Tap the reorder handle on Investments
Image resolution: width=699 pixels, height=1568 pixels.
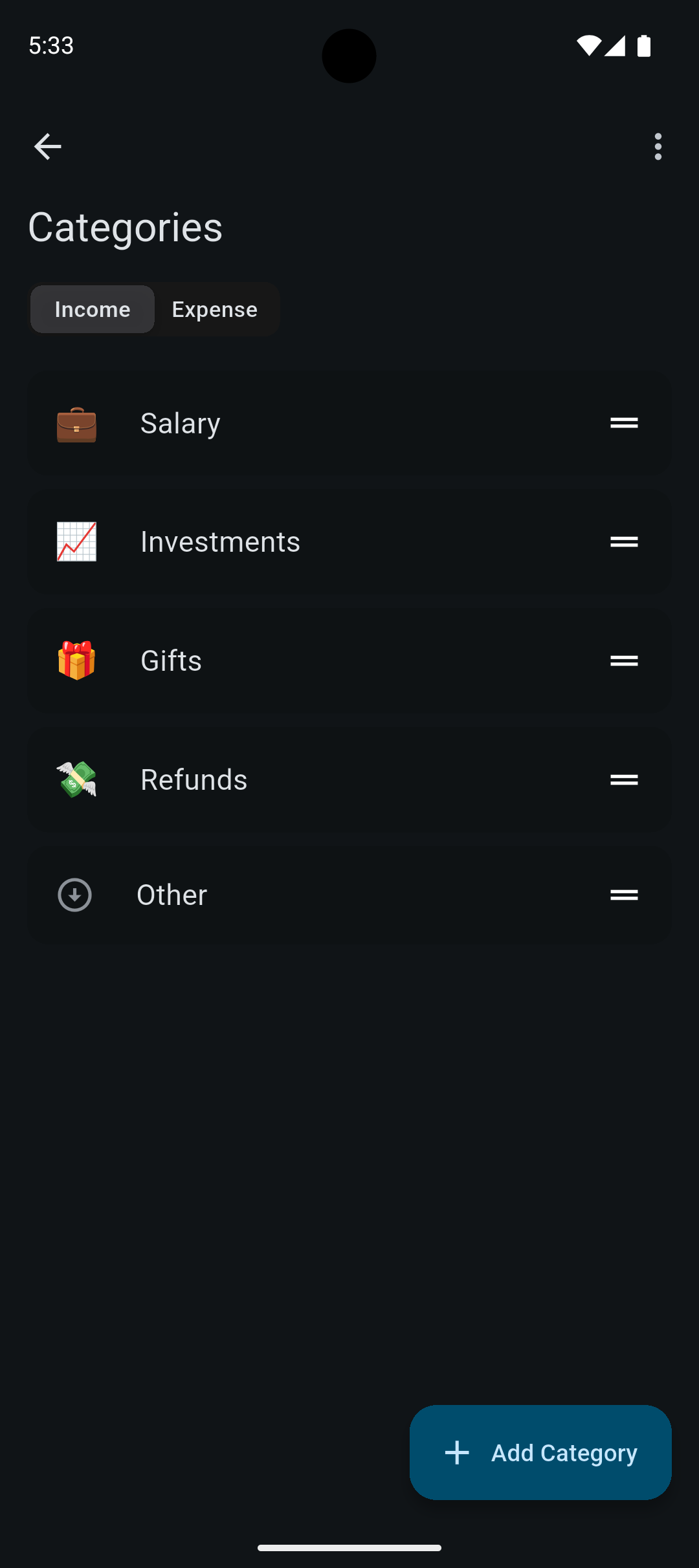(624, 542)
